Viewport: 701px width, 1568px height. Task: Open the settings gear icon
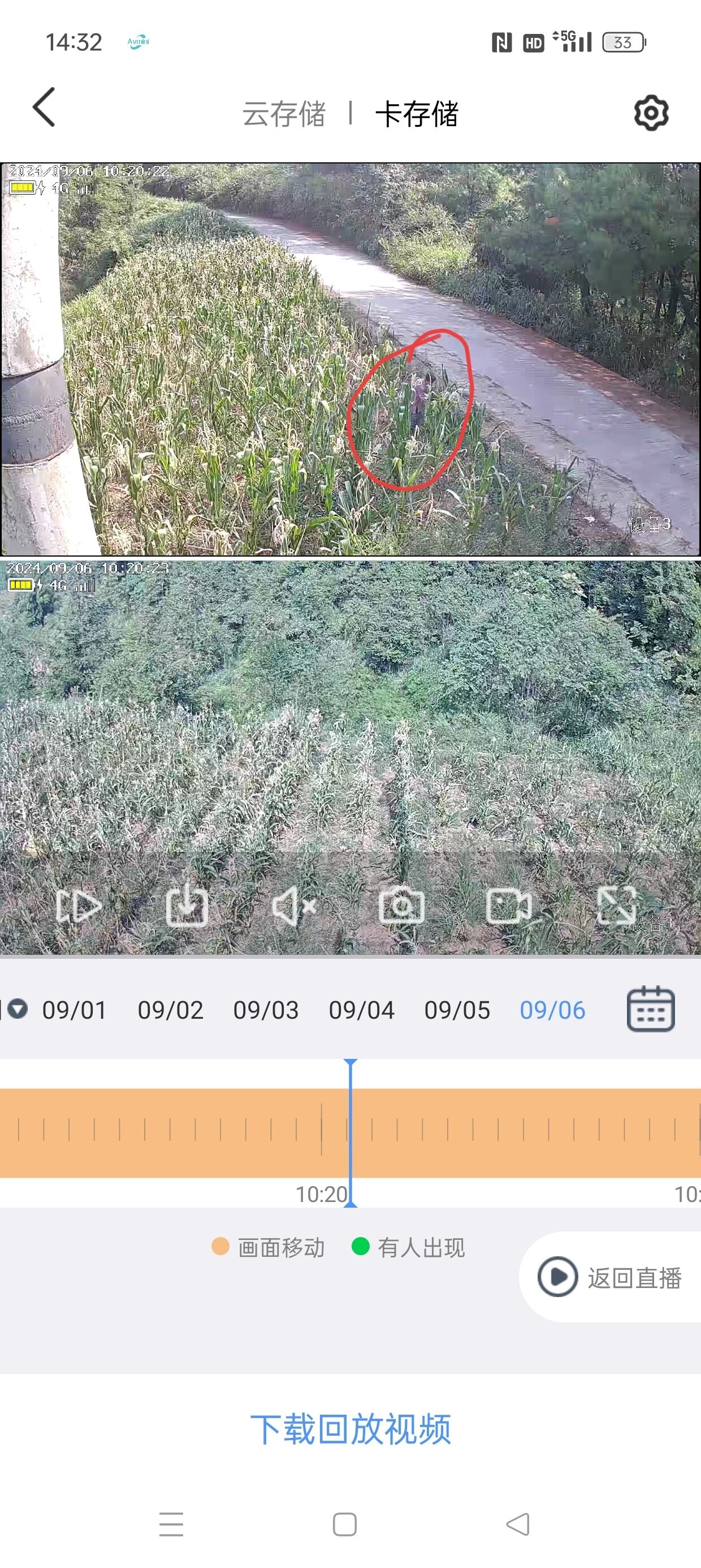click(651, 113)
